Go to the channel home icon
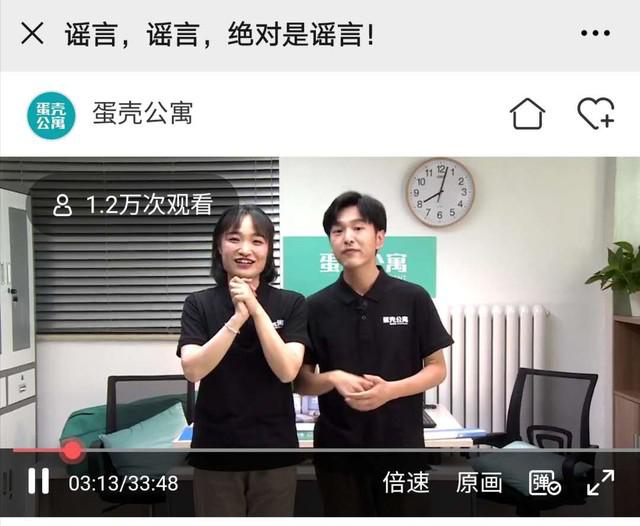 point(527,114)
